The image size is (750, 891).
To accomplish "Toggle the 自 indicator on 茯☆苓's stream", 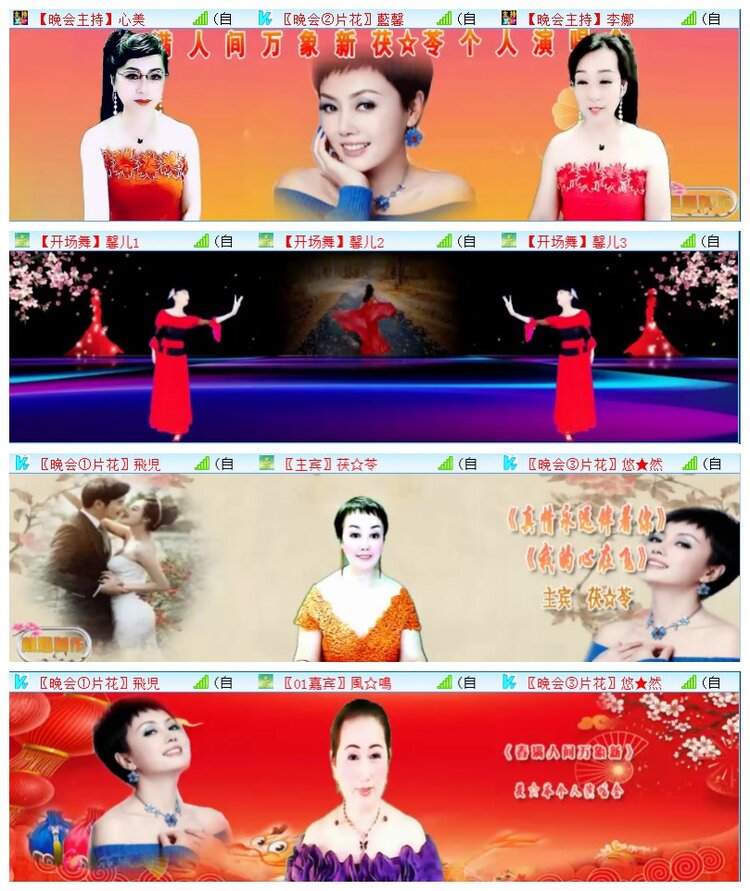I will coord(470,462).
